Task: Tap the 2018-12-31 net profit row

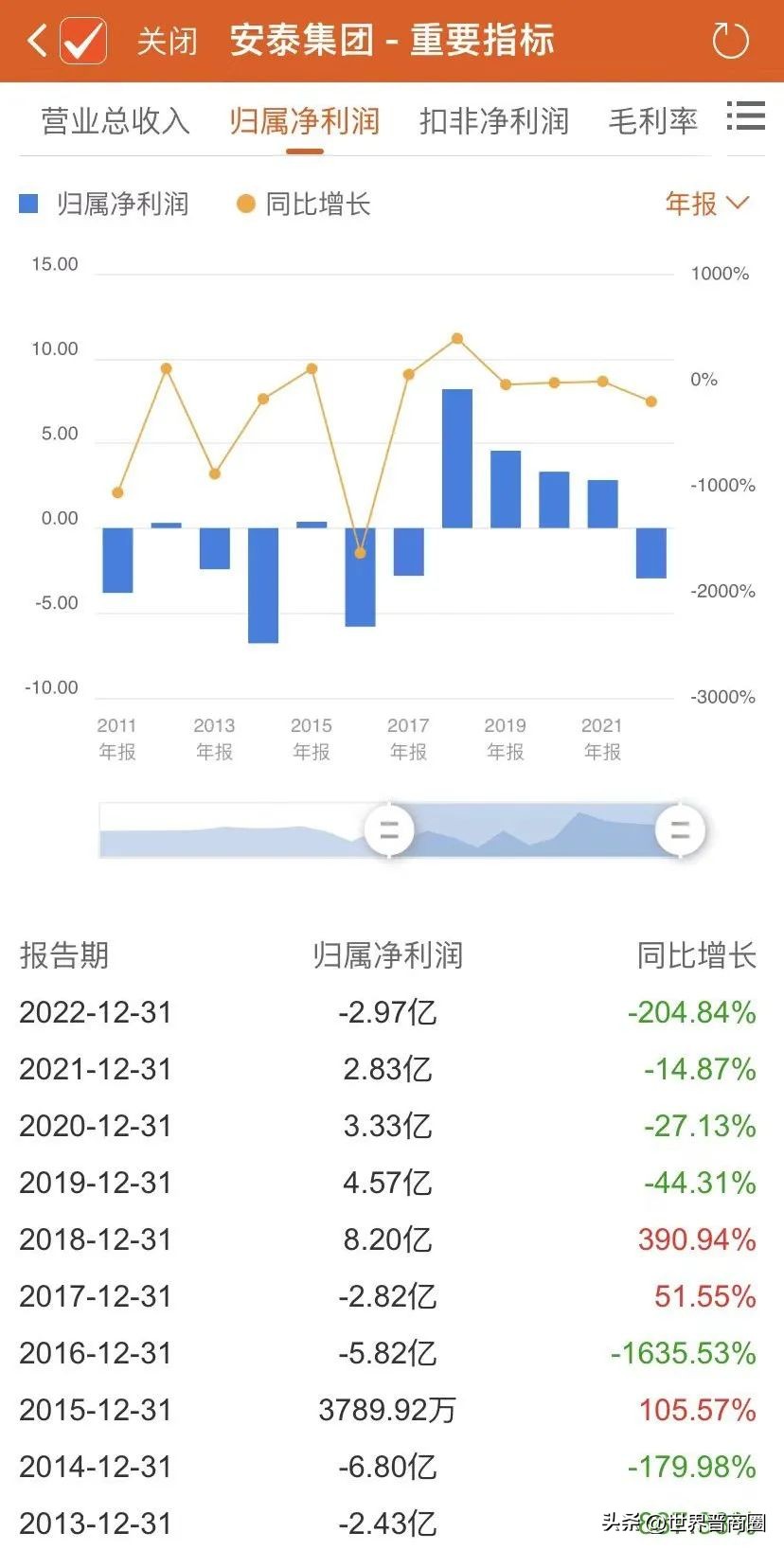Action: [392, 1239]
